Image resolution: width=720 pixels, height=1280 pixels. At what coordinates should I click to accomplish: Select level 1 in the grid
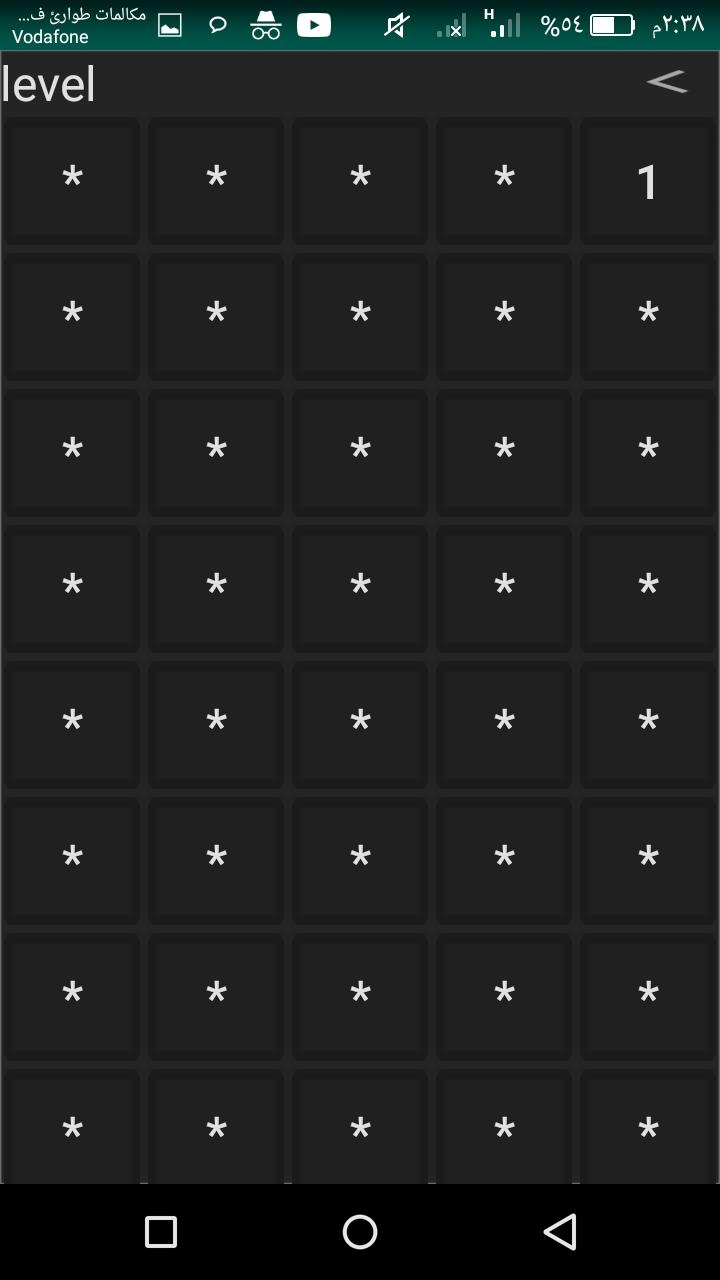pyautogui.click(x=648, y=181)
